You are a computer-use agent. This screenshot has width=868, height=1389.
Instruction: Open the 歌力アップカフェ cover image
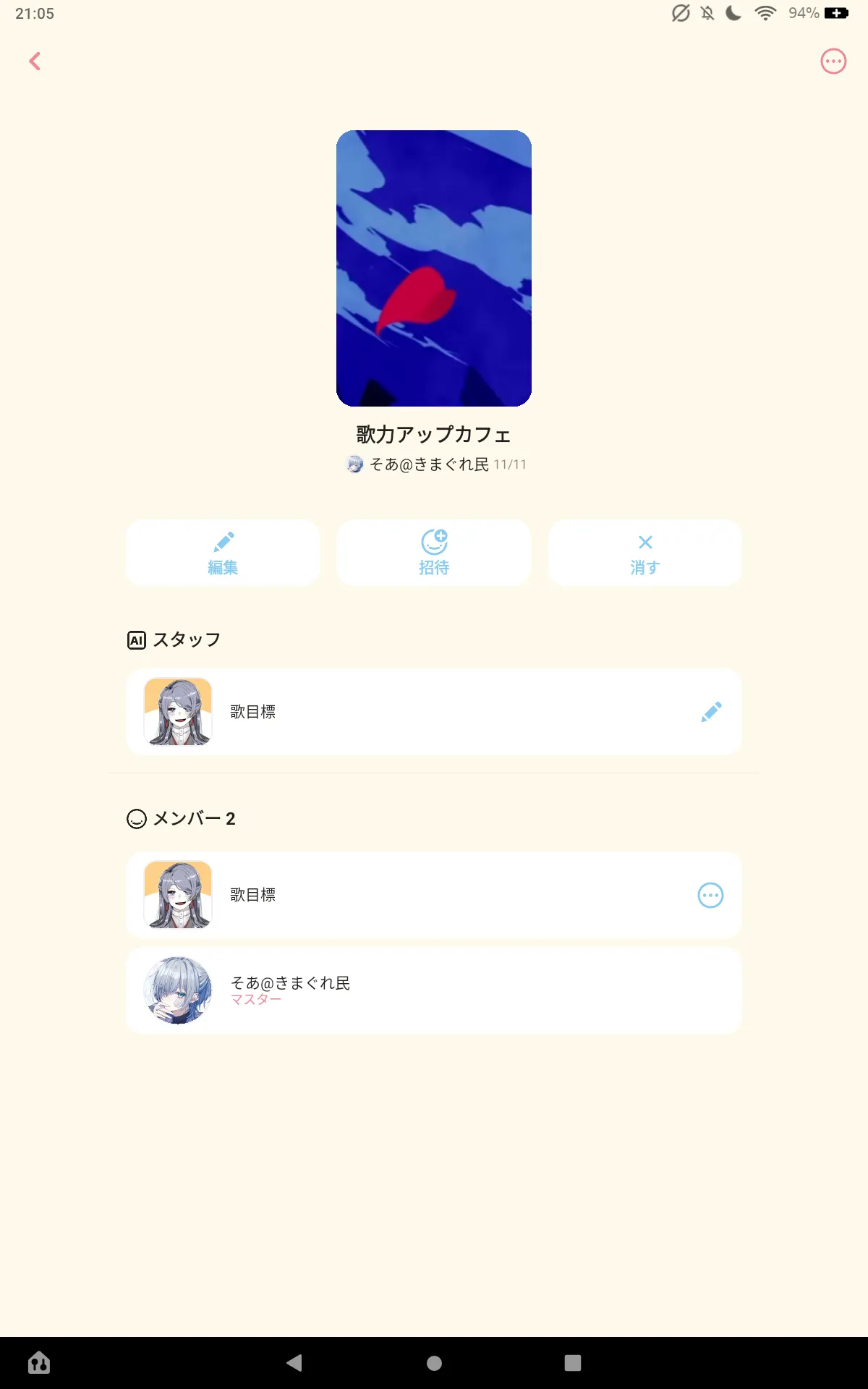click(x=434, y=268)
